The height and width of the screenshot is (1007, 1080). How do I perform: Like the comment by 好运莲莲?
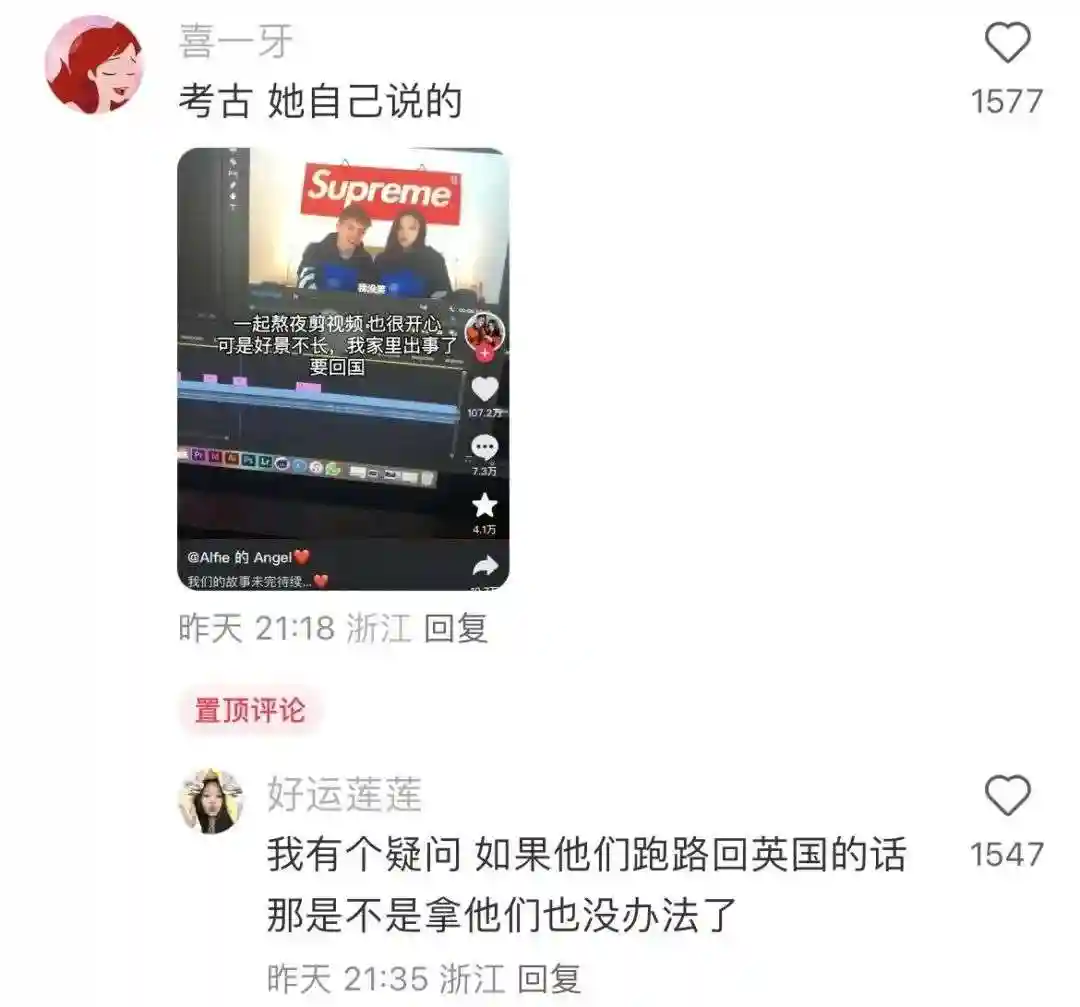click(x=1007, y=797)
